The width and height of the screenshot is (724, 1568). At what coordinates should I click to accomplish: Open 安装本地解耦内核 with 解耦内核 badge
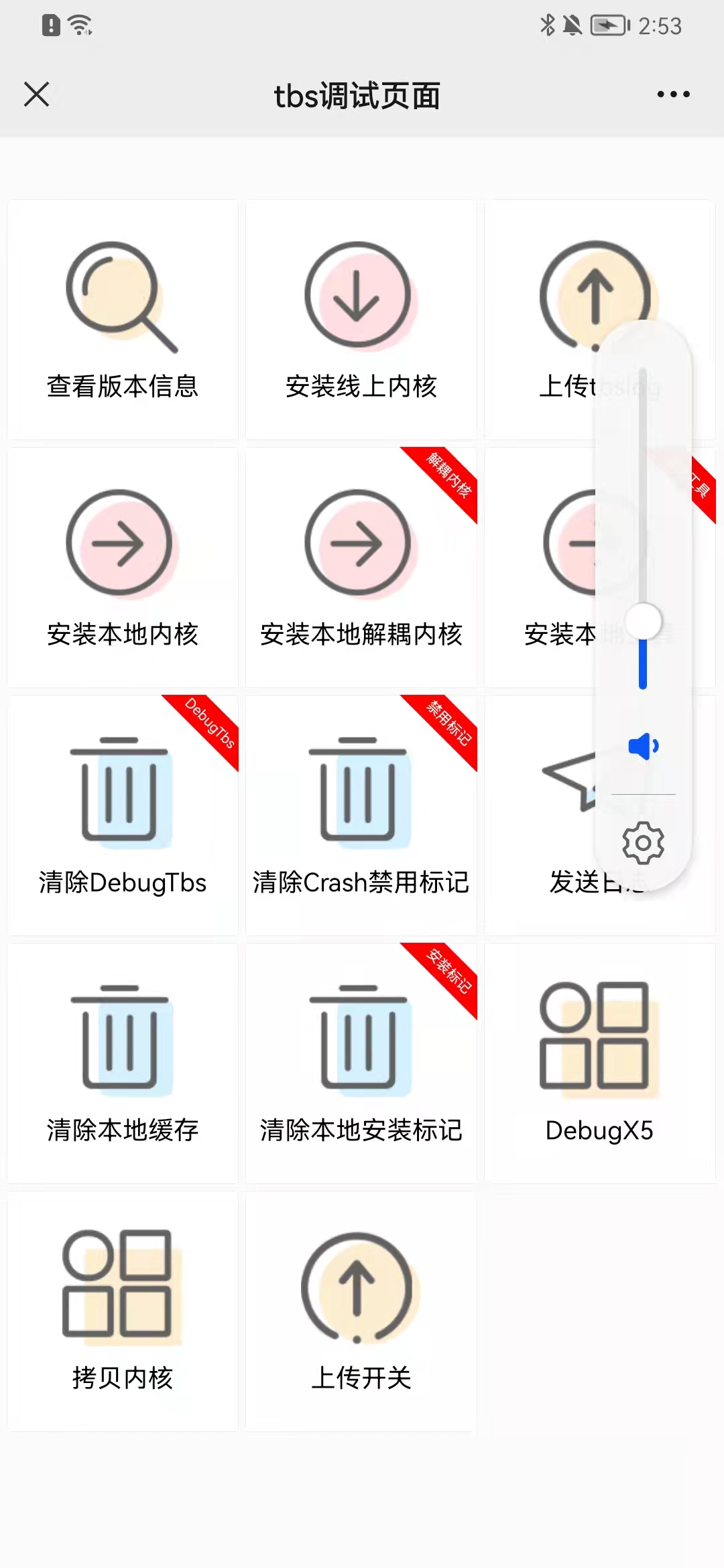(360, 544)
